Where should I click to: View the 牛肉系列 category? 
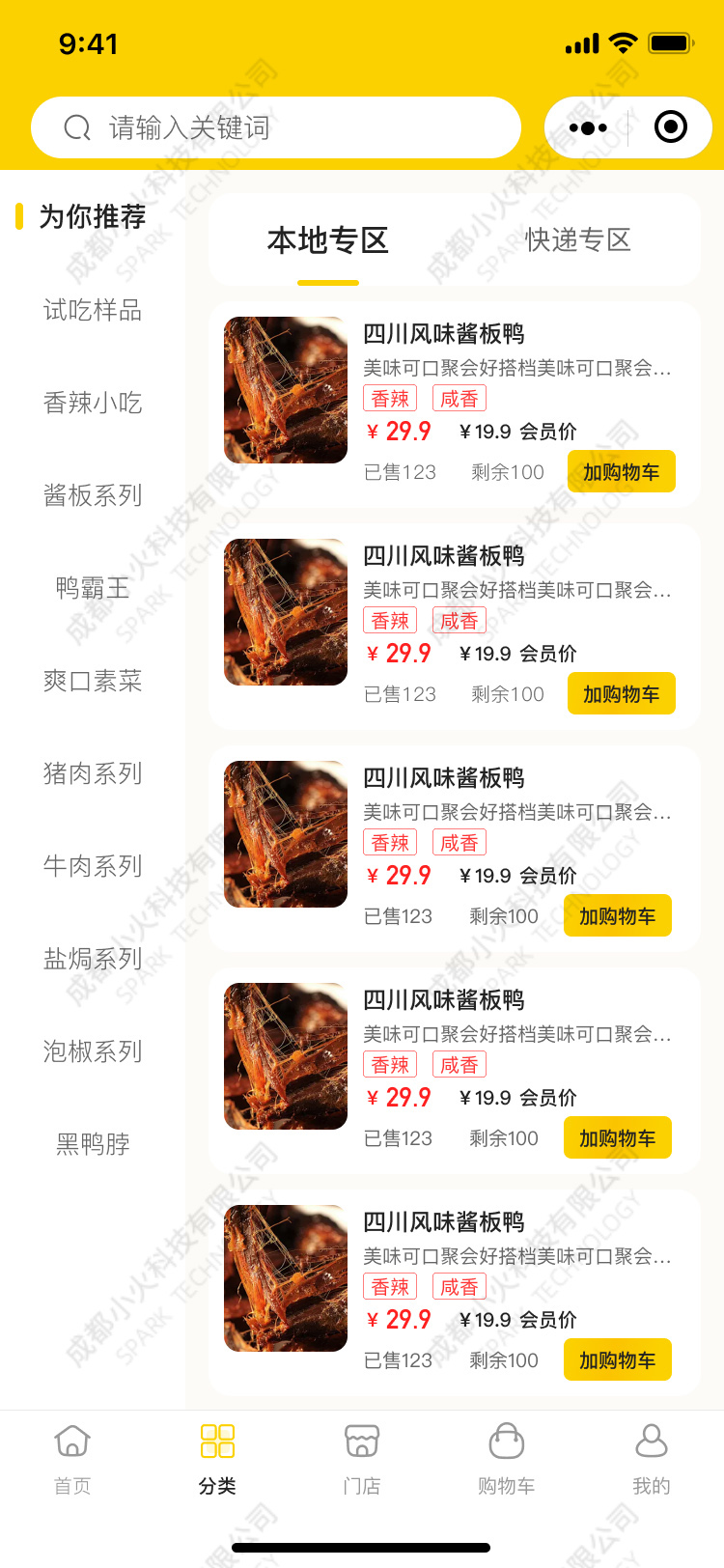93,866
